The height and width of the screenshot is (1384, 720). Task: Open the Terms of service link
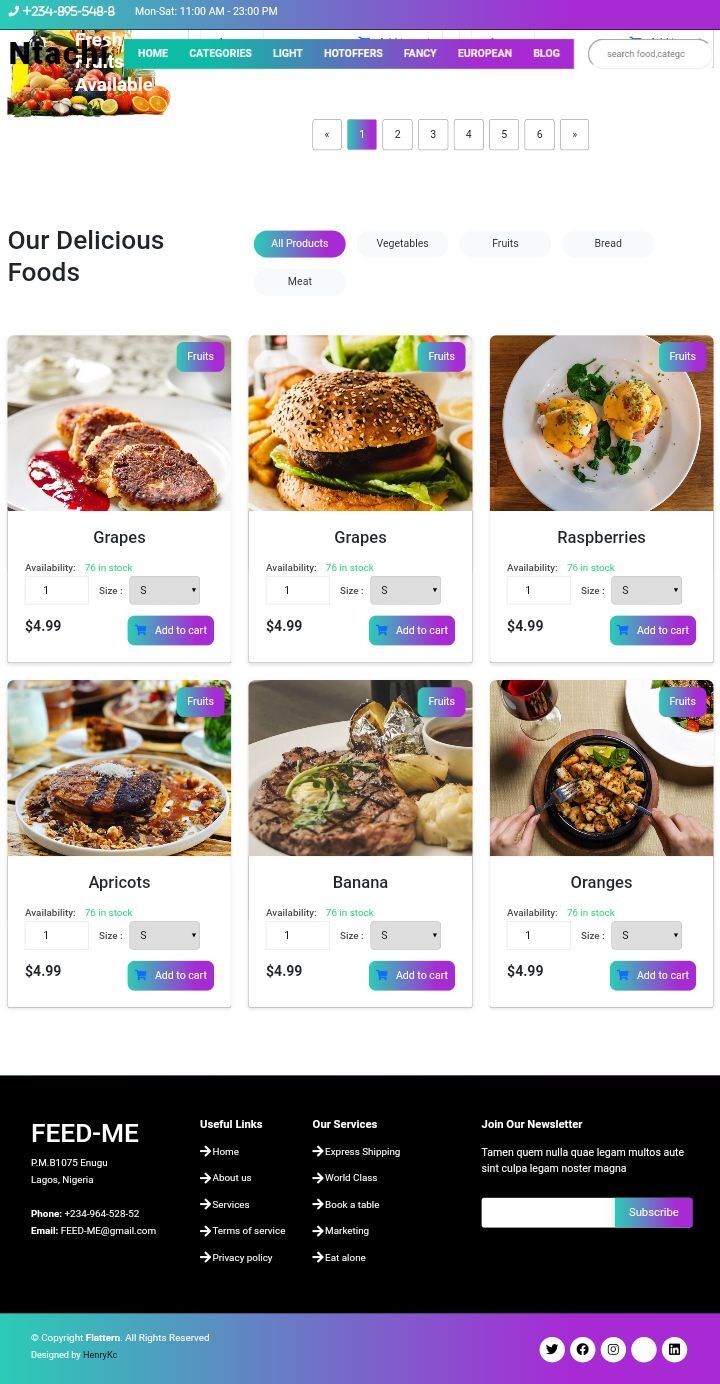click(x=248, y=1231)
